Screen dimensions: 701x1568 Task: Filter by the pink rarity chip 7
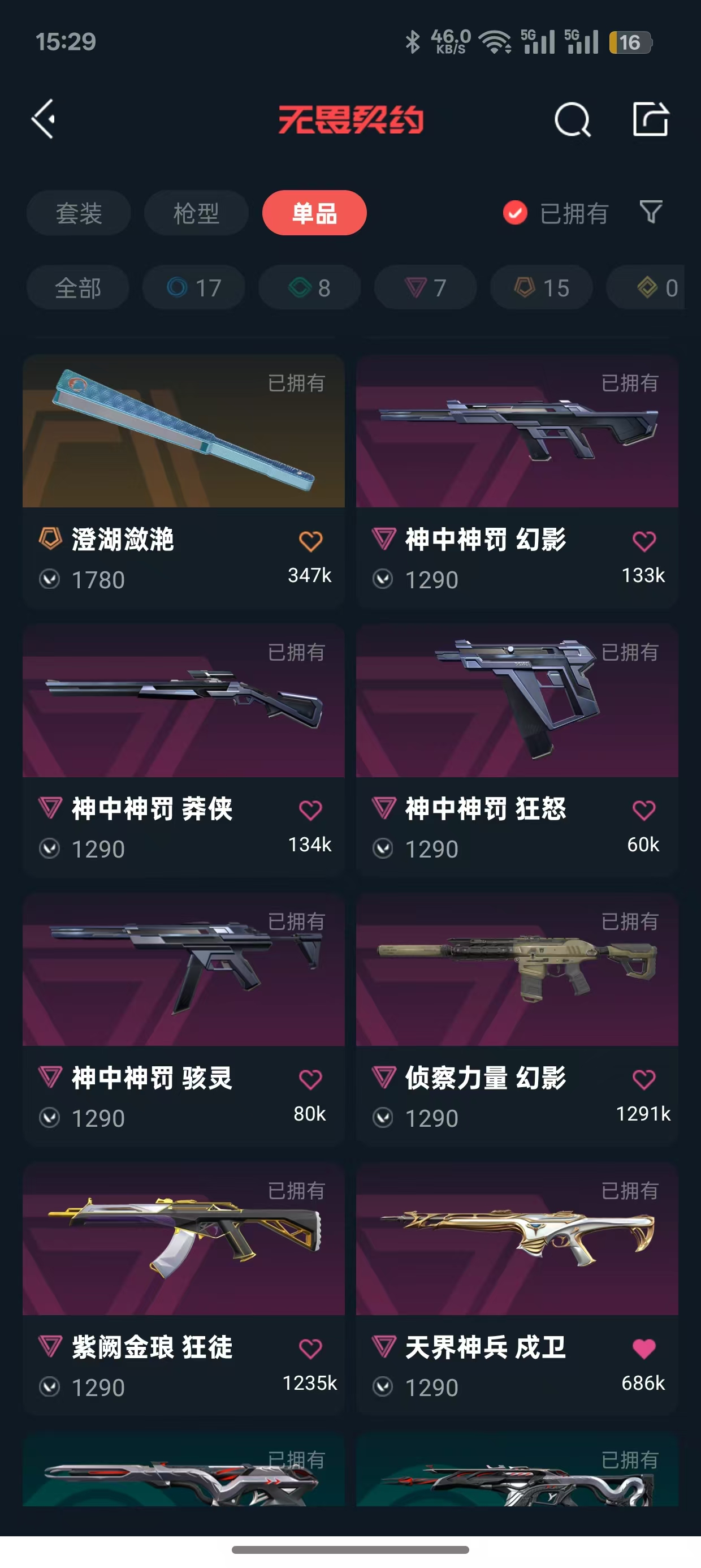425,288
